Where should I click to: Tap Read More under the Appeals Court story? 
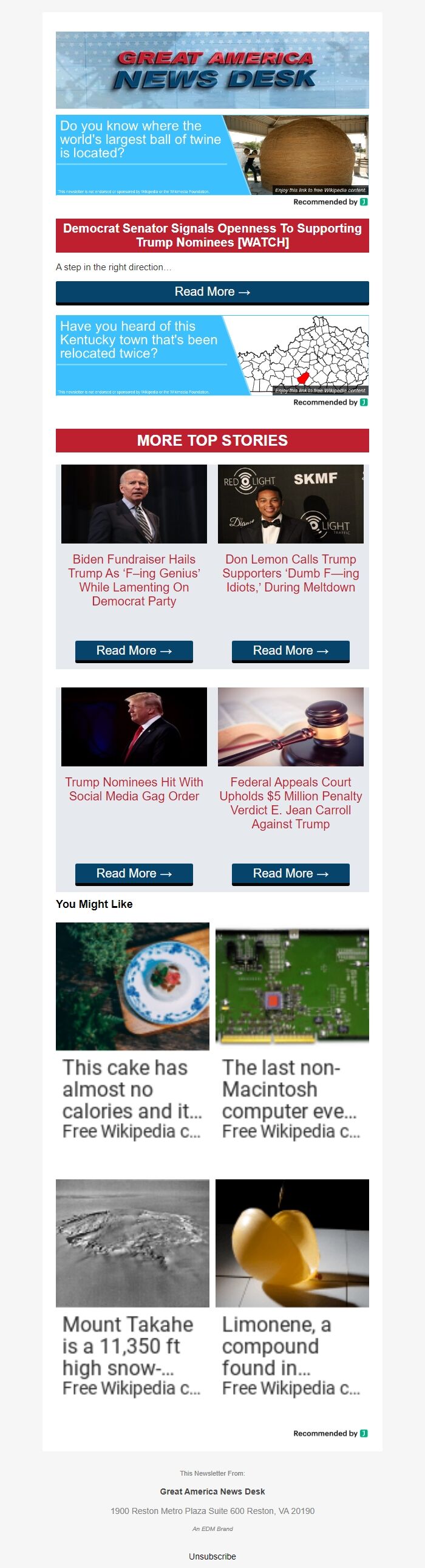290,873
